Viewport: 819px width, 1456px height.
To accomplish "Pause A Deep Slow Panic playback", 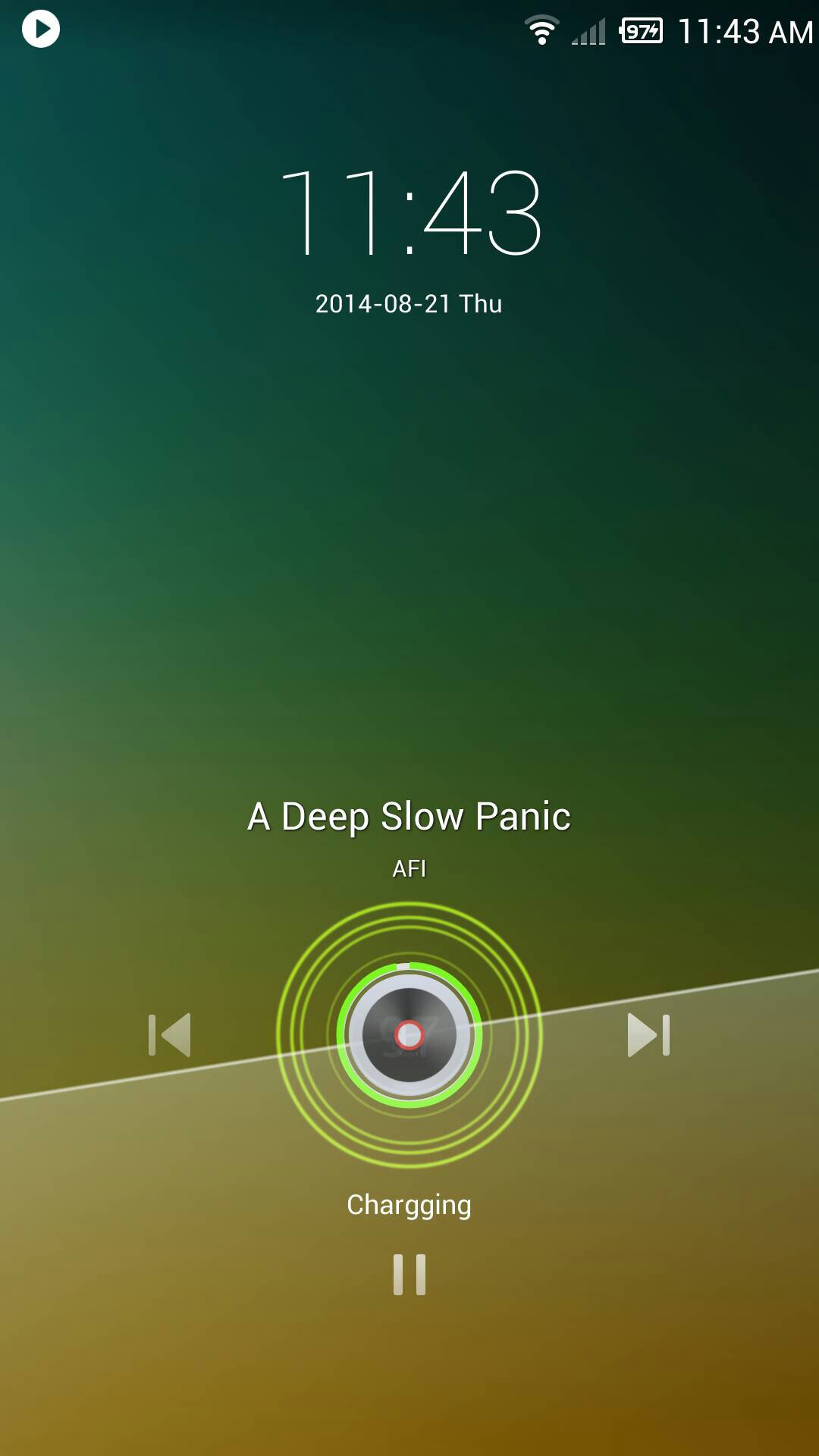I will (409, 1275).
